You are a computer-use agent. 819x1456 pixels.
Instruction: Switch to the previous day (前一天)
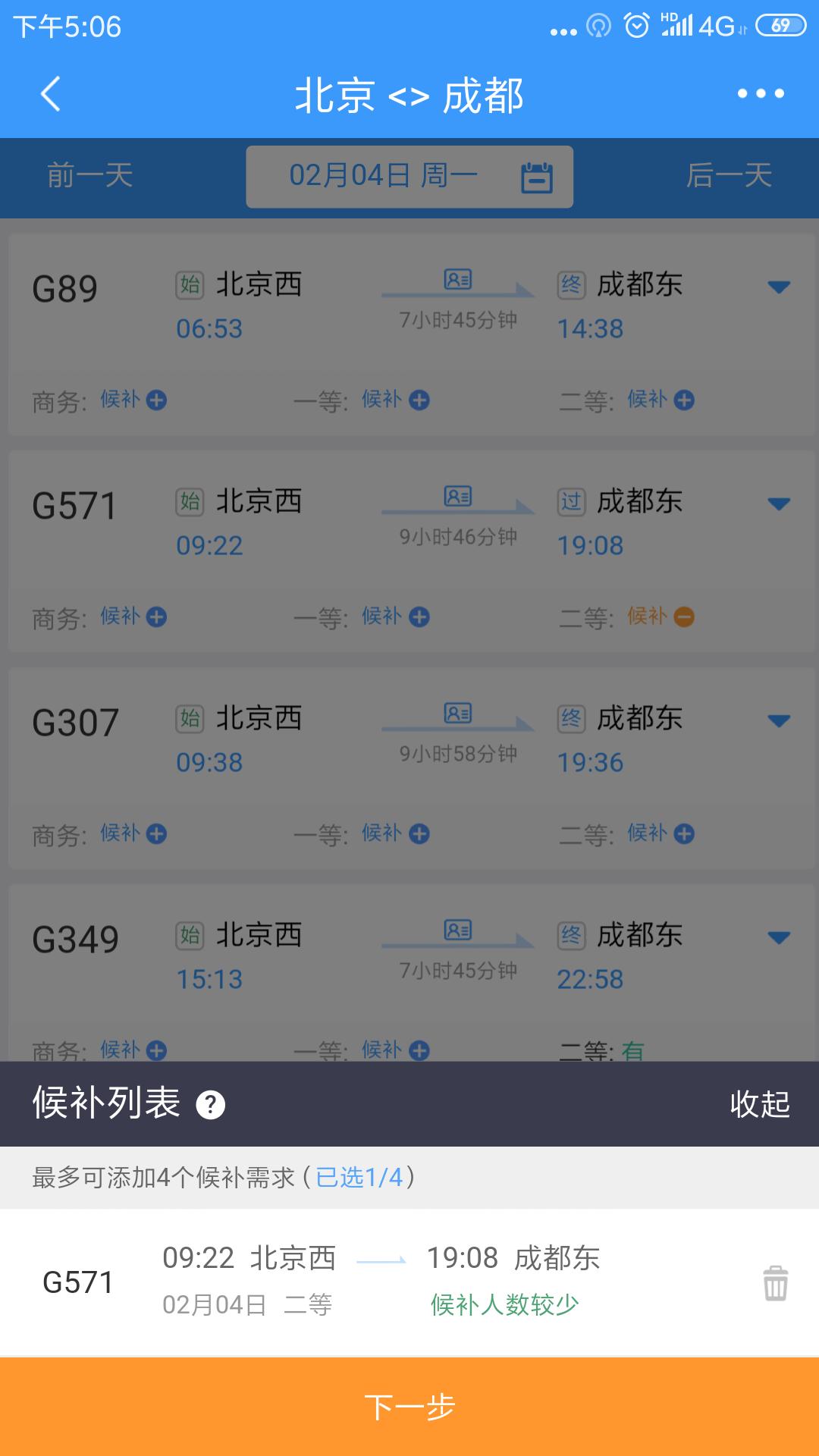[x=88, y=175]
